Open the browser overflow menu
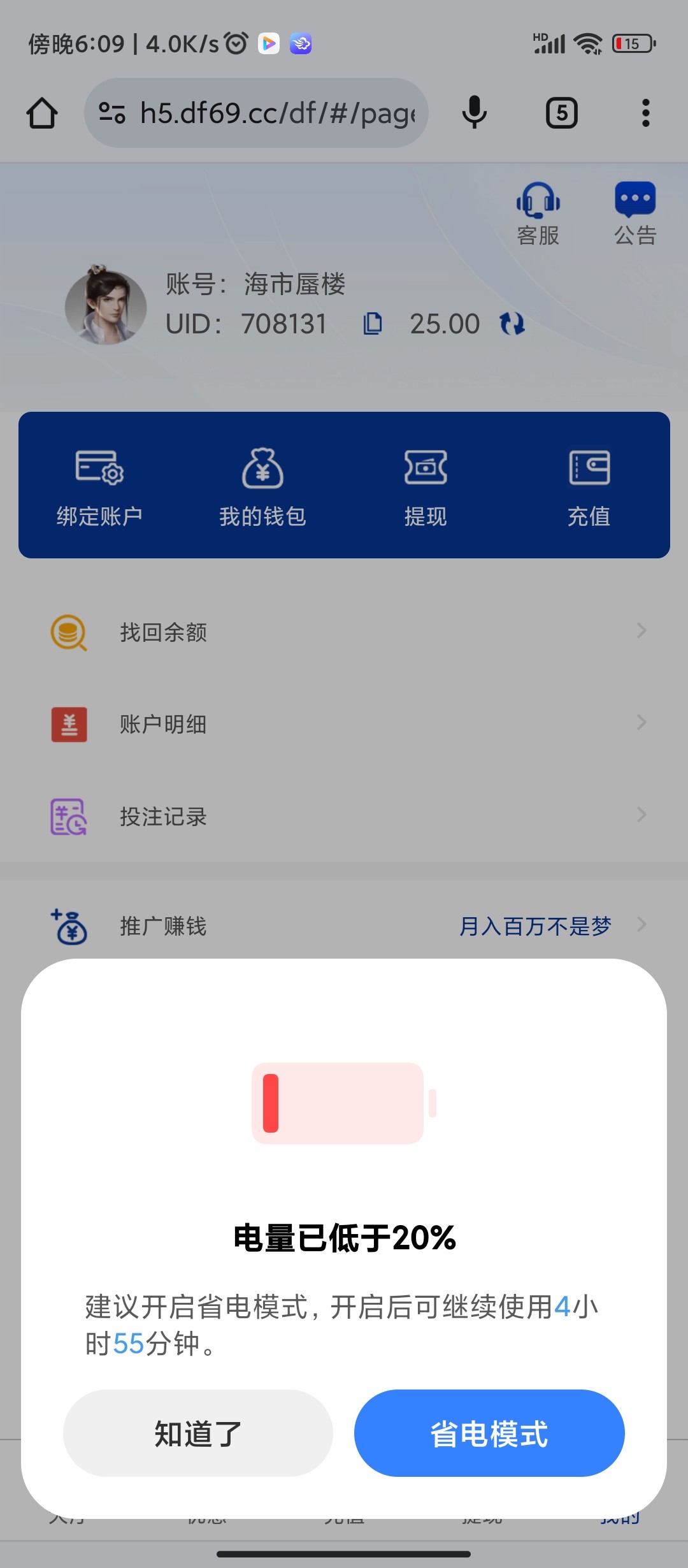 point(645,113)
